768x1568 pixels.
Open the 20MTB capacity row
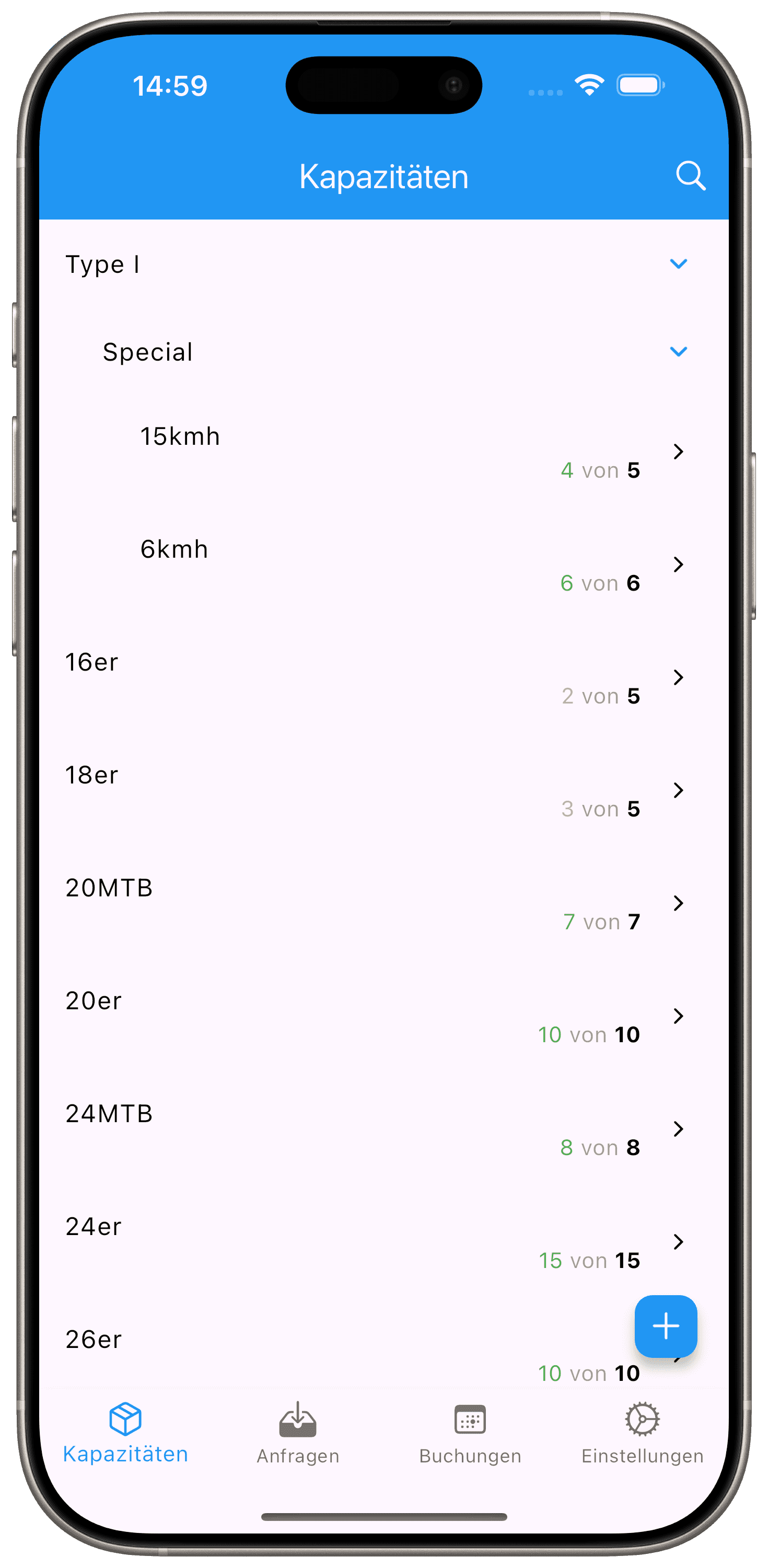pyautogui.click(x=383, y=903)
